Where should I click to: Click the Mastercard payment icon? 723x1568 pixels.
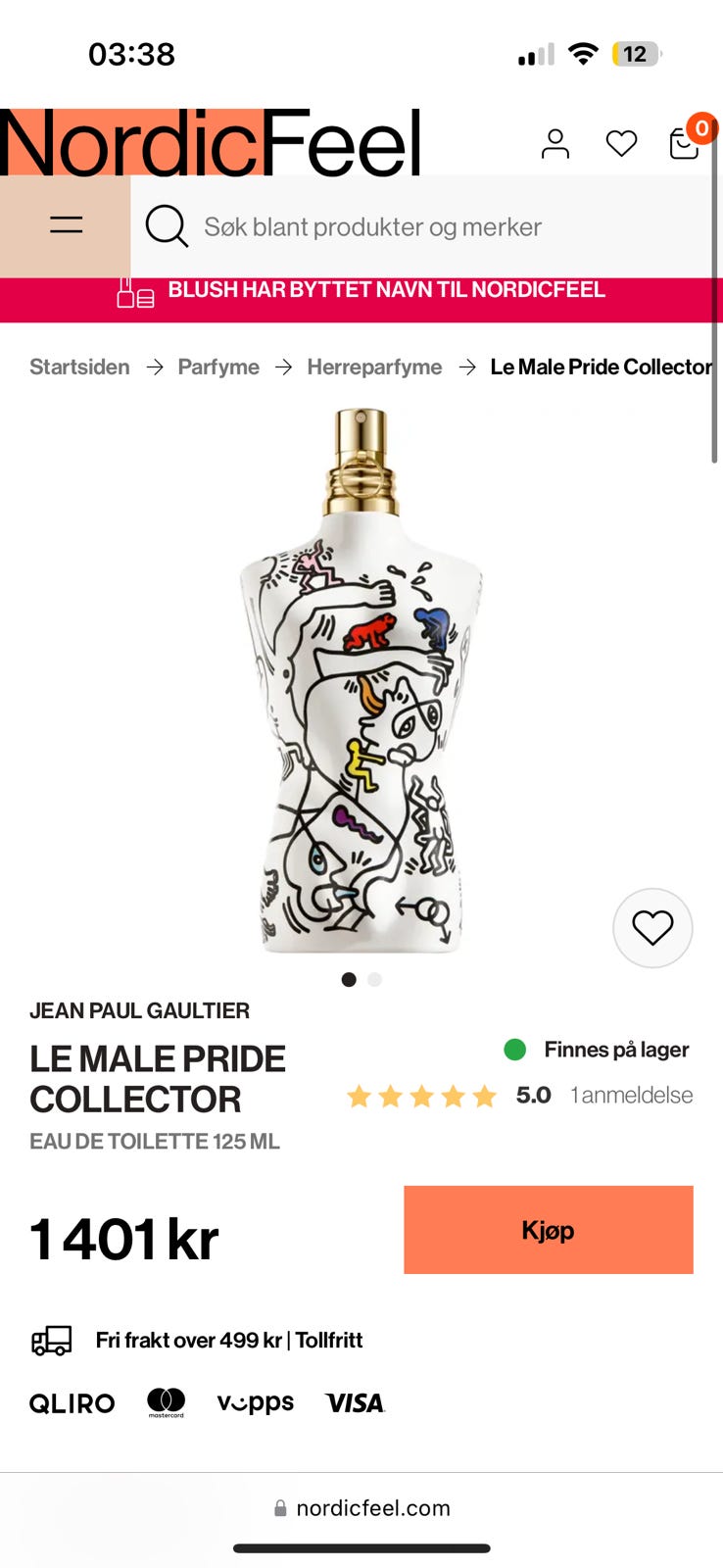point(167,1401)
